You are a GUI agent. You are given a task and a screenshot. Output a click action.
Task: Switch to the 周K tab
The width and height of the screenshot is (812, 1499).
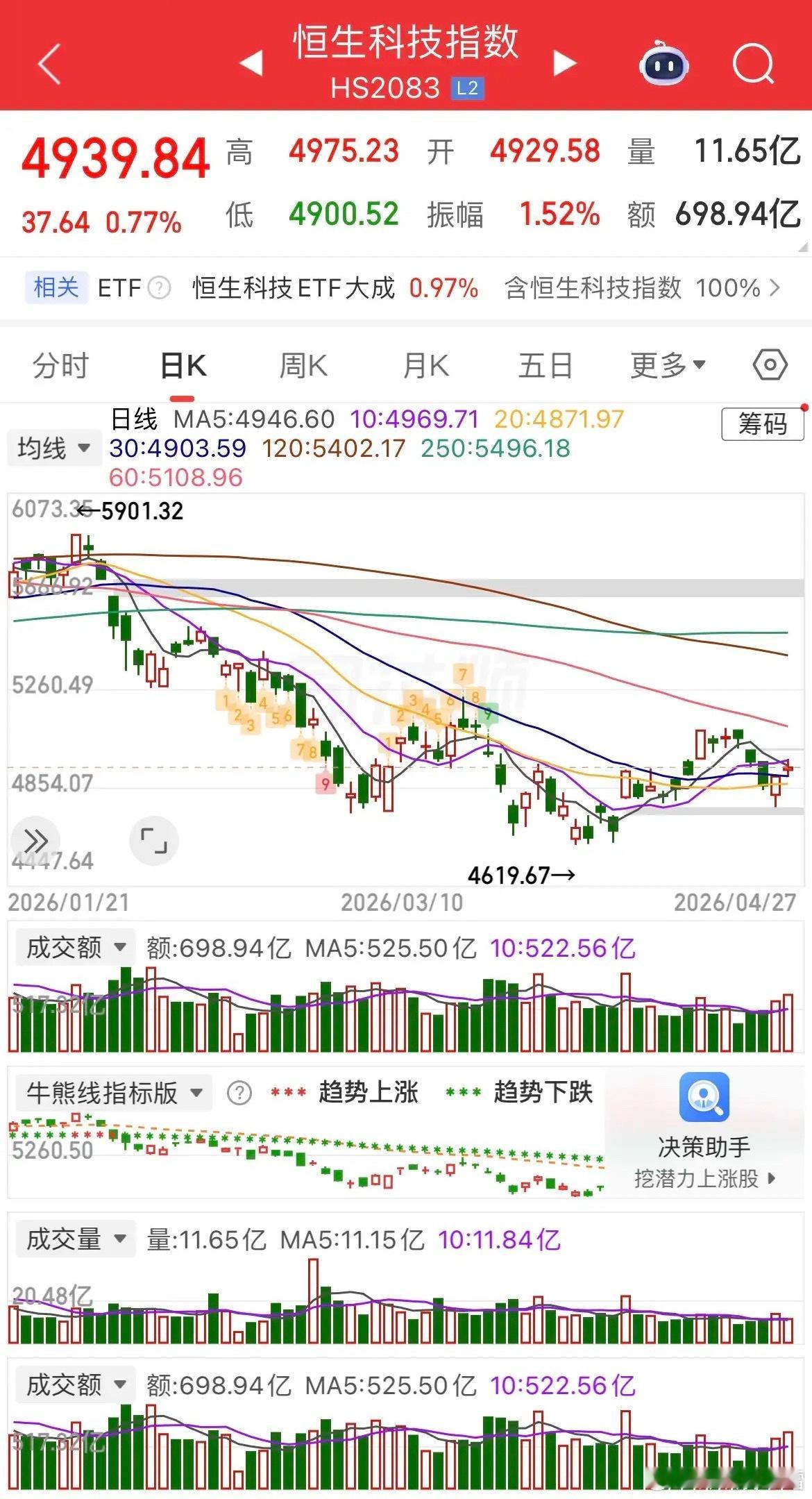tap(303, 366)
